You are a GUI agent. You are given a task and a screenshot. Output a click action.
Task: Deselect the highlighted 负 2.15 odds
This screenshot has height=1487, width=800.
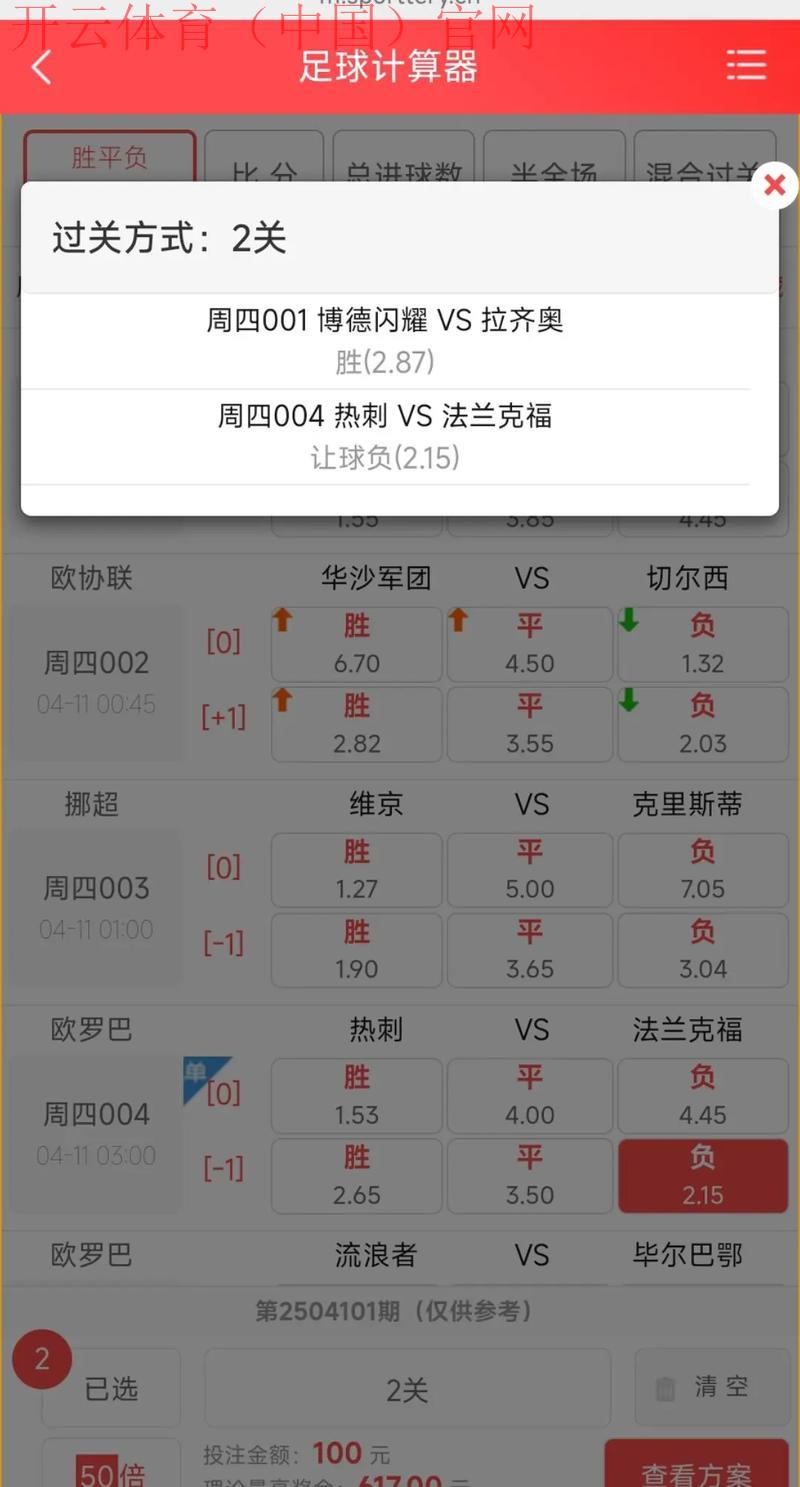pyautogui.click(x=703, y=1175)
